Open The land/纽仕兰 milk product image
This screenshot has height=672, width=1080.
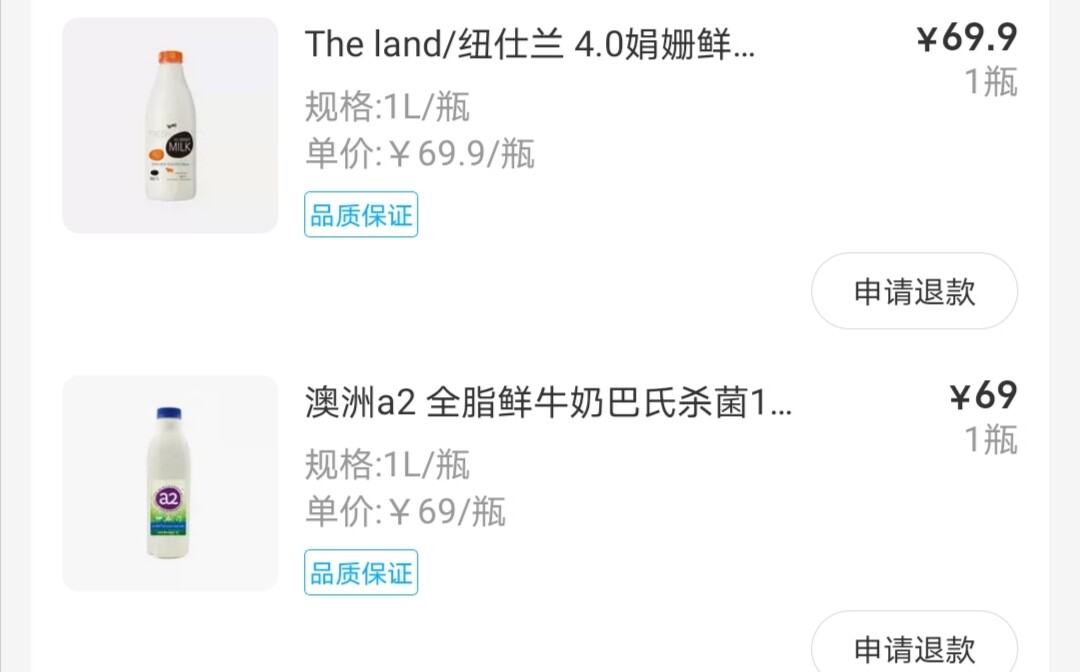pos(170,126)
